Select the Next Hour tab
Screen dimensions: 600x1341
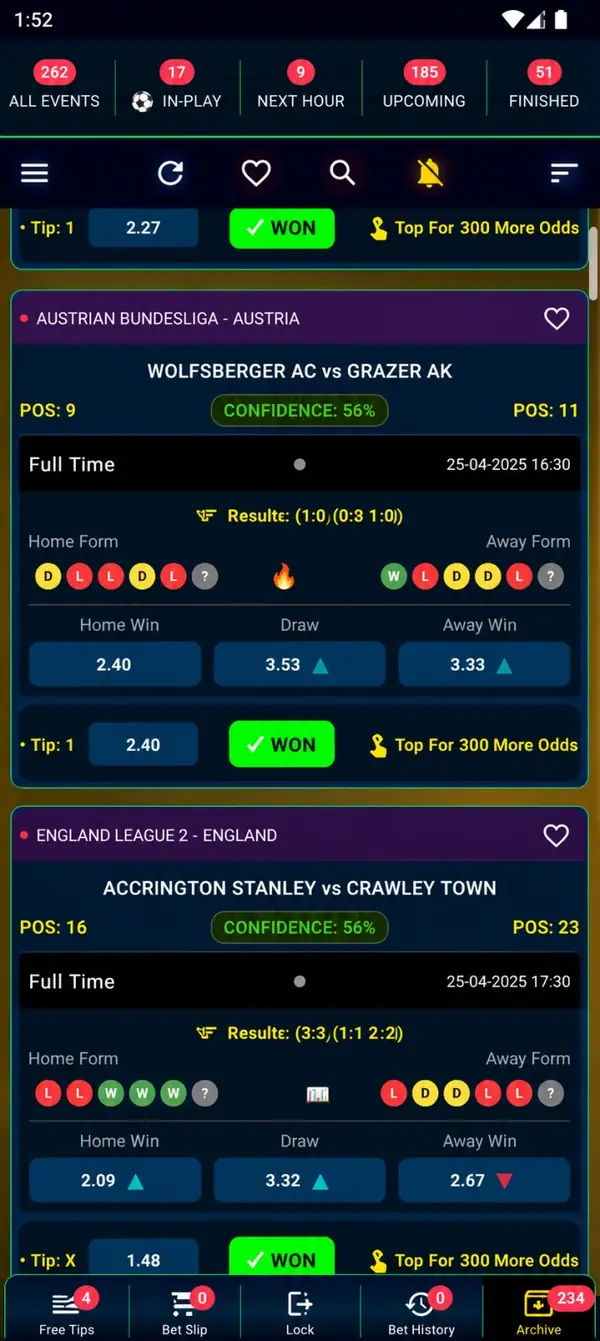[x=301, y=86]
